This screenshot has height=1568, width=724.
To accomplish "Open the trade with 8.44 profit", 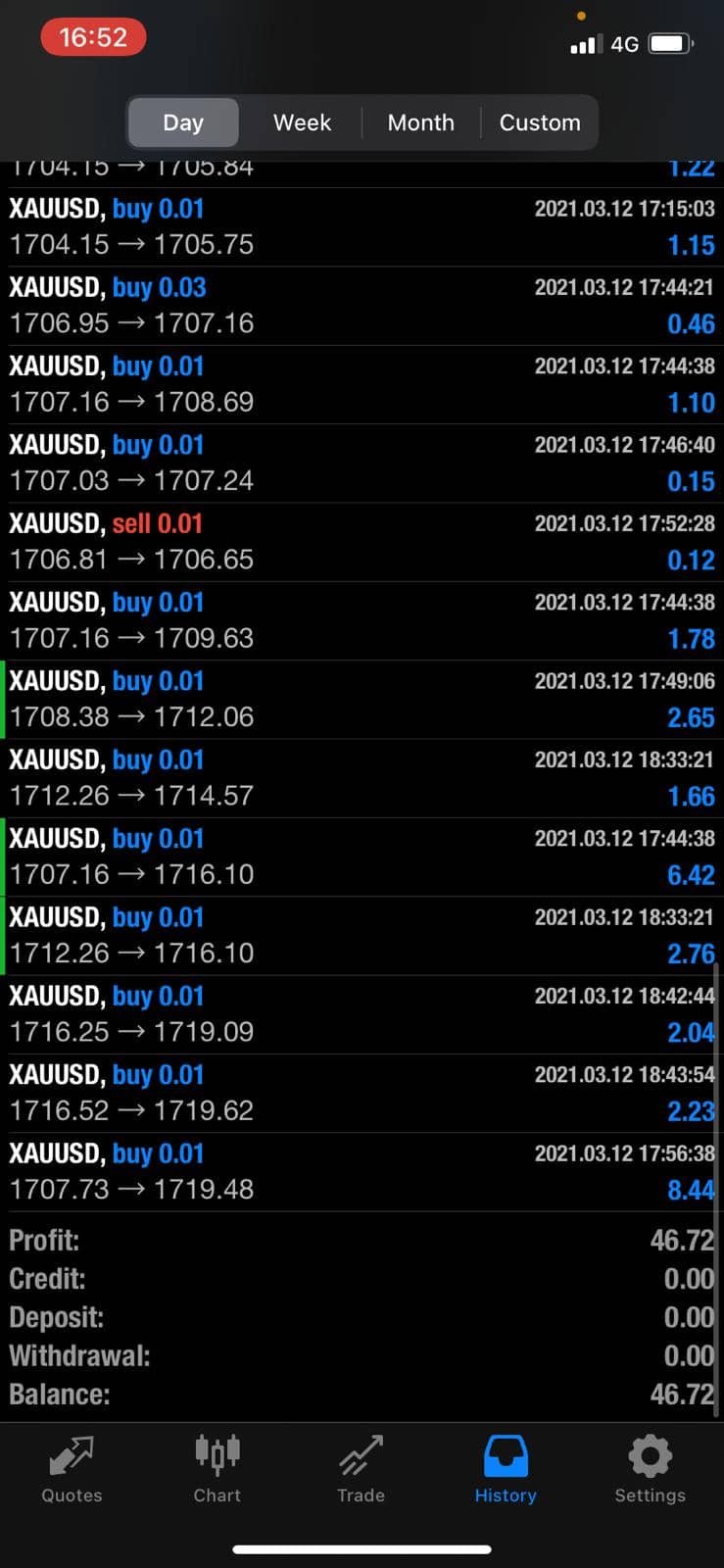I will pyautogui.click(x=362, y=1172).
